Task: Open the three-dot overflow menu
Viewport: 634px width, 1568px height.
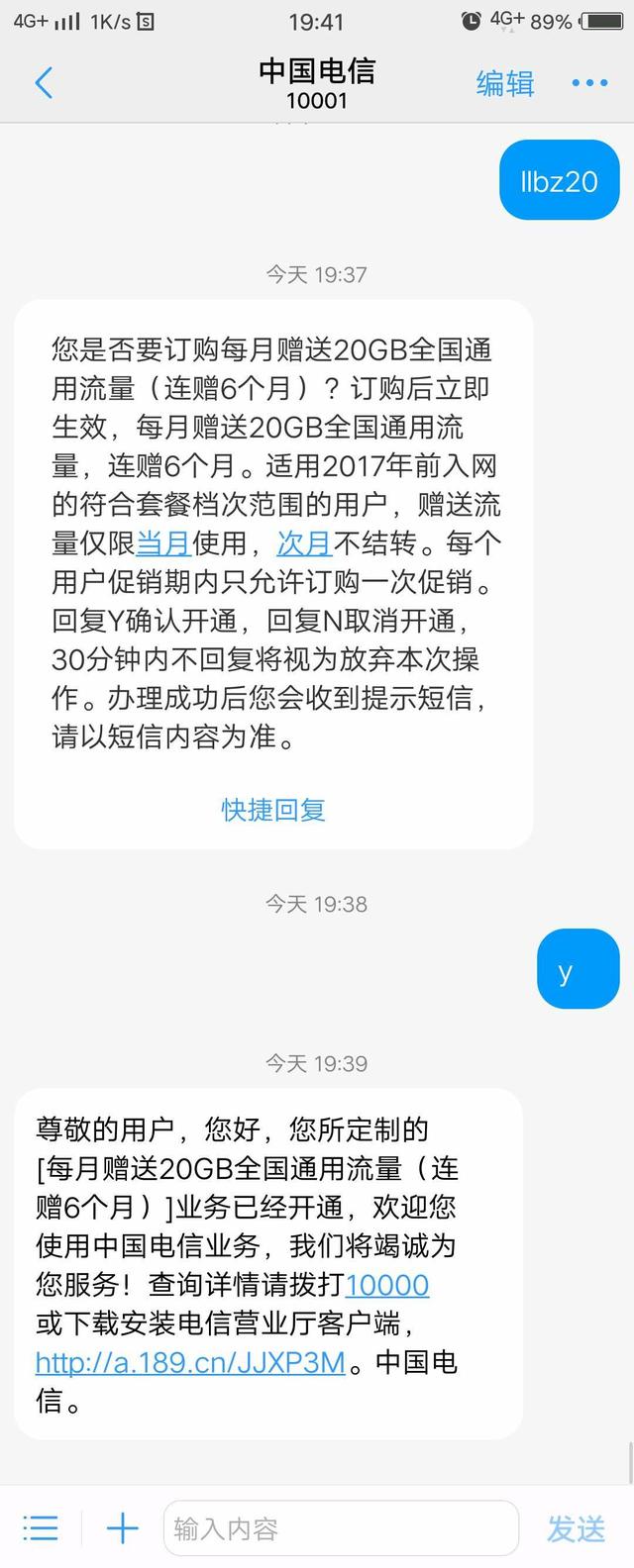Action: (x=589, y=83)
